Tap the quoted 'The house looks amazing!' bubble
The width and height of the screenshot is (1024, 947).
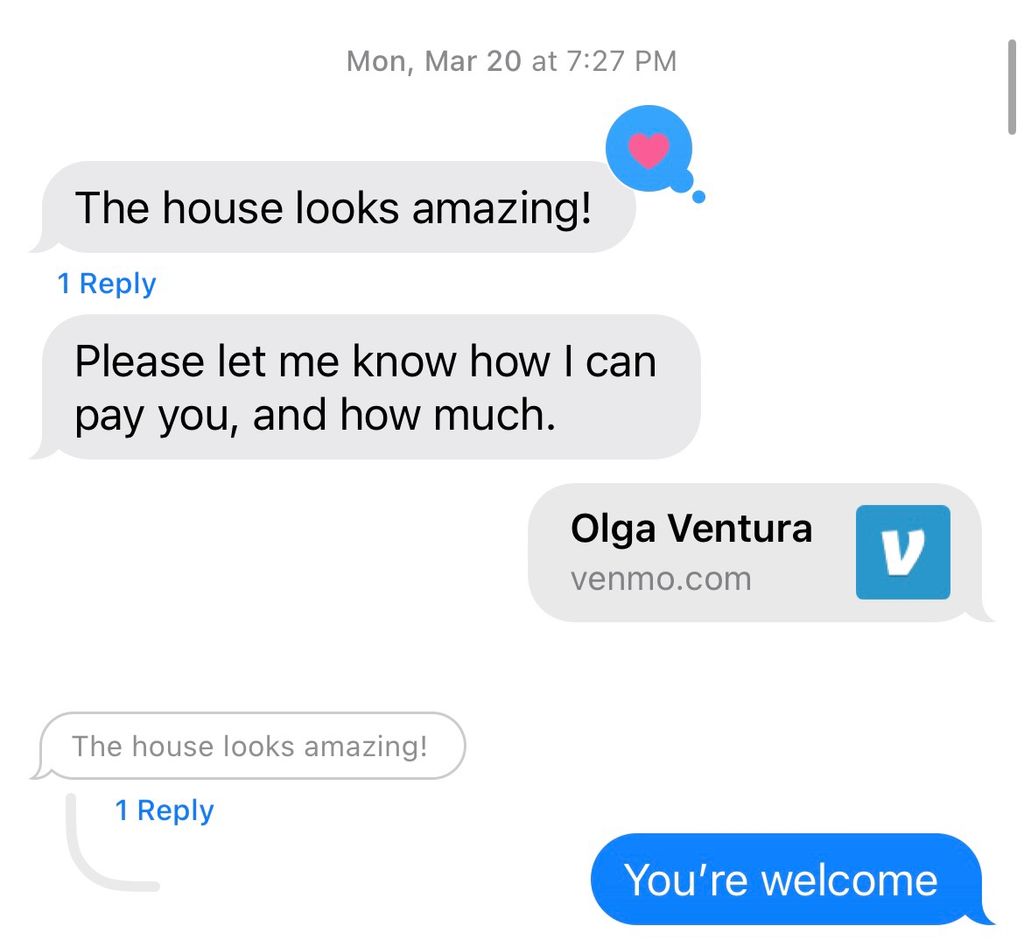(250, 746)
